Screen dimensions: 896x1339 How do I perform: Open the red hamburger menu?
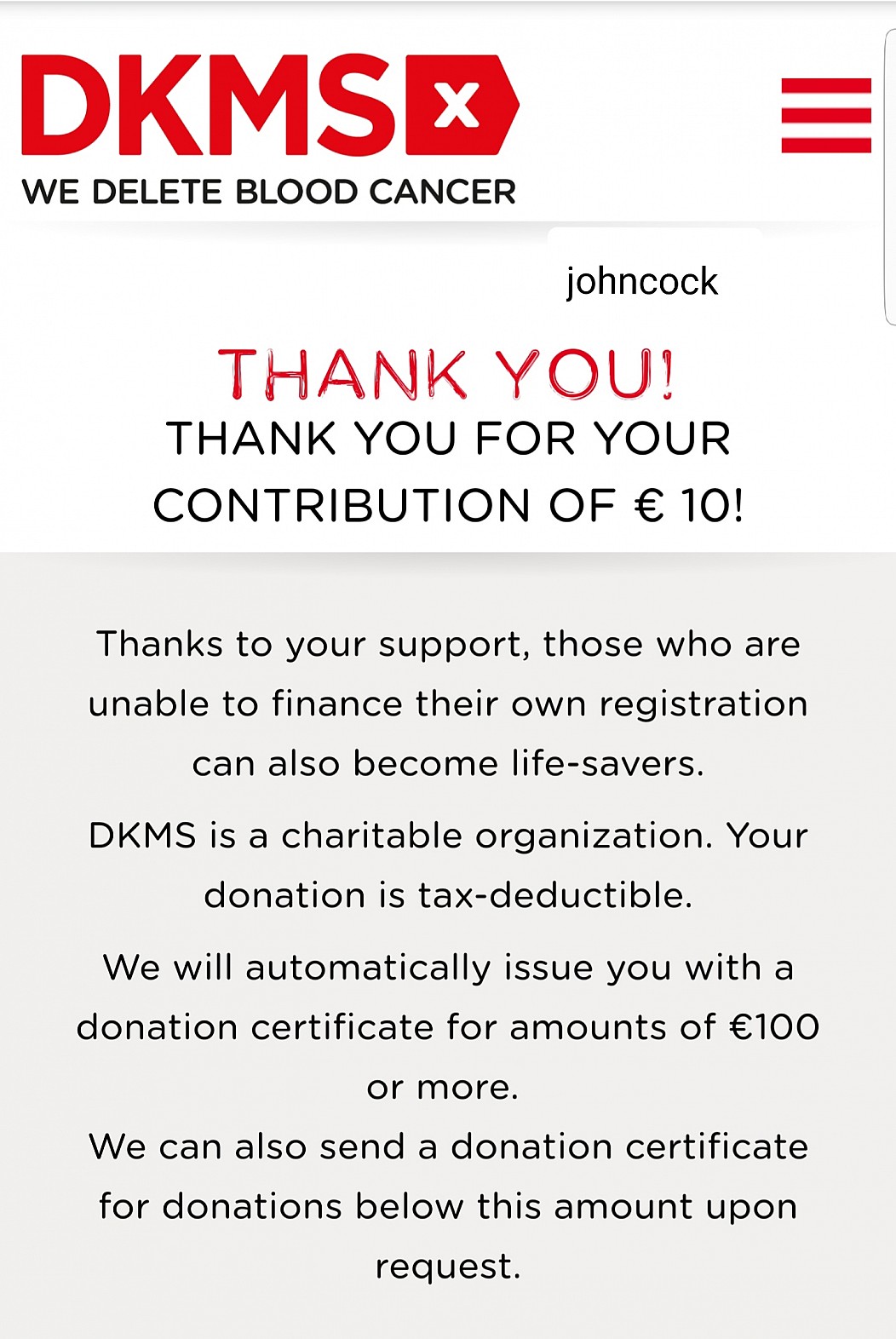coord(826,115)
